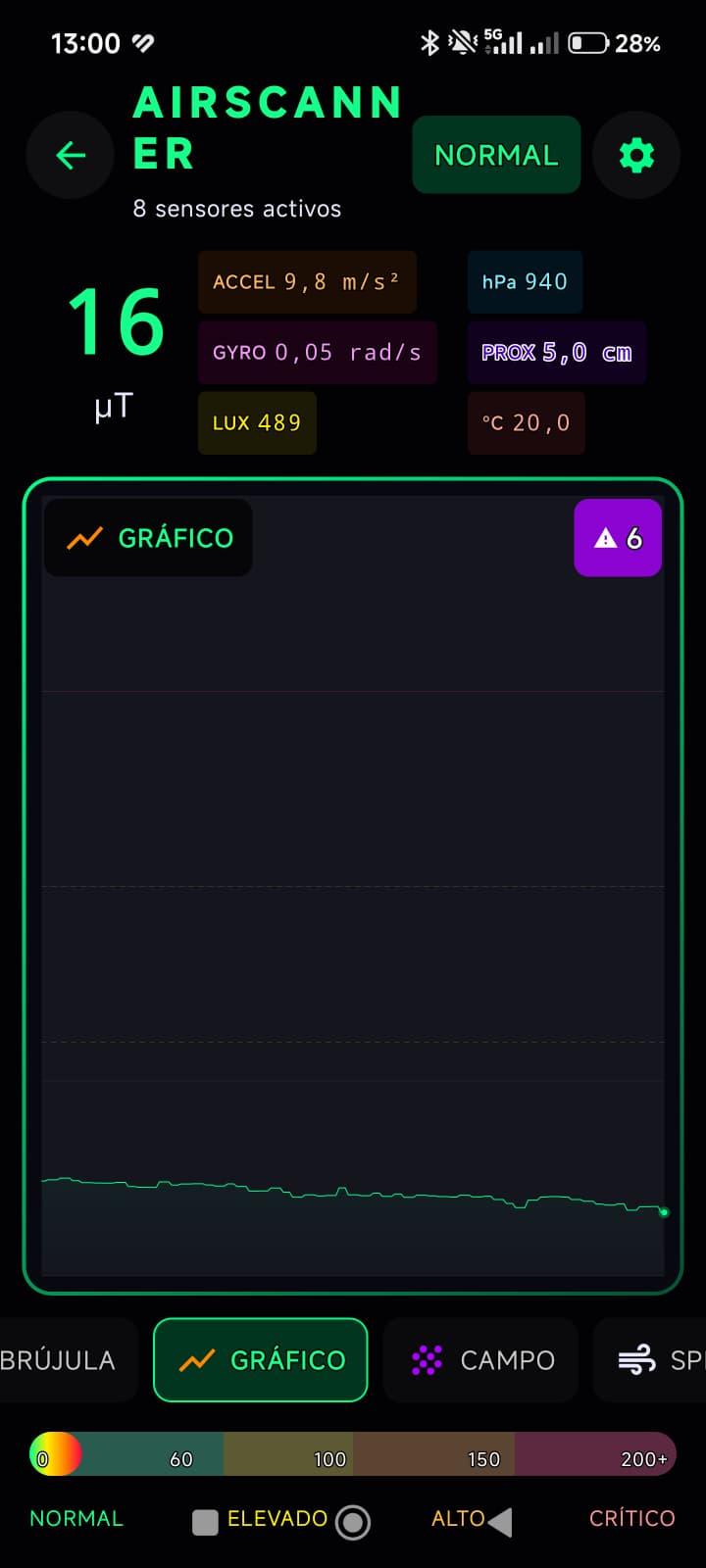Switch to the CAMPO tab

tap(480, 1360)
